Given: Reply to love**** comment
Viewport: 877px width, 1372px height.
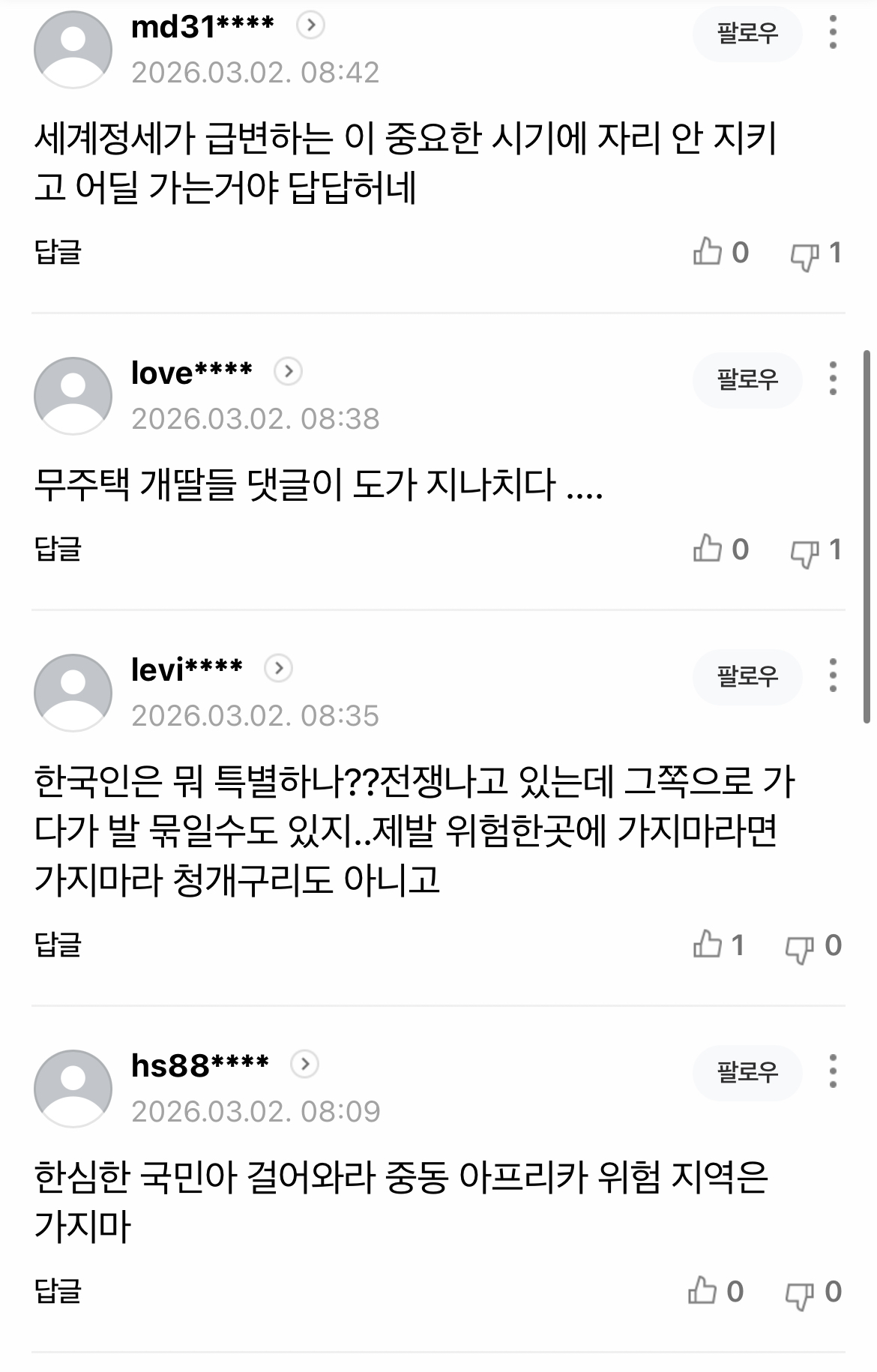Looking at the screenshot, I should (x=58, y=549).
